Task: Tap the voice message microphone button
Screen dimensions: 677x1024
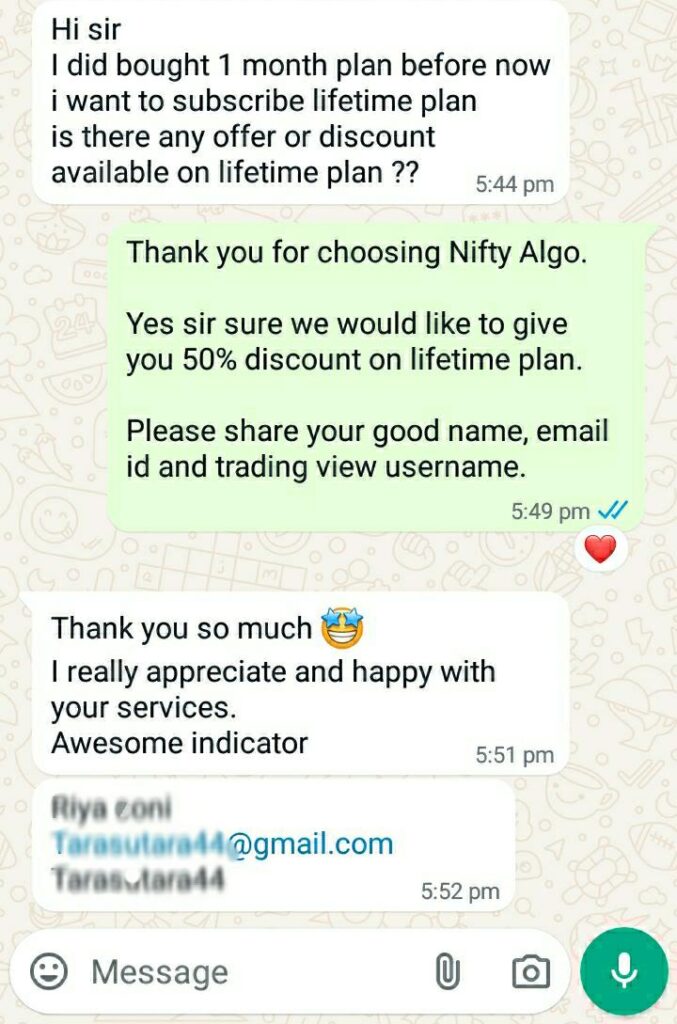Action: point(624,971)
